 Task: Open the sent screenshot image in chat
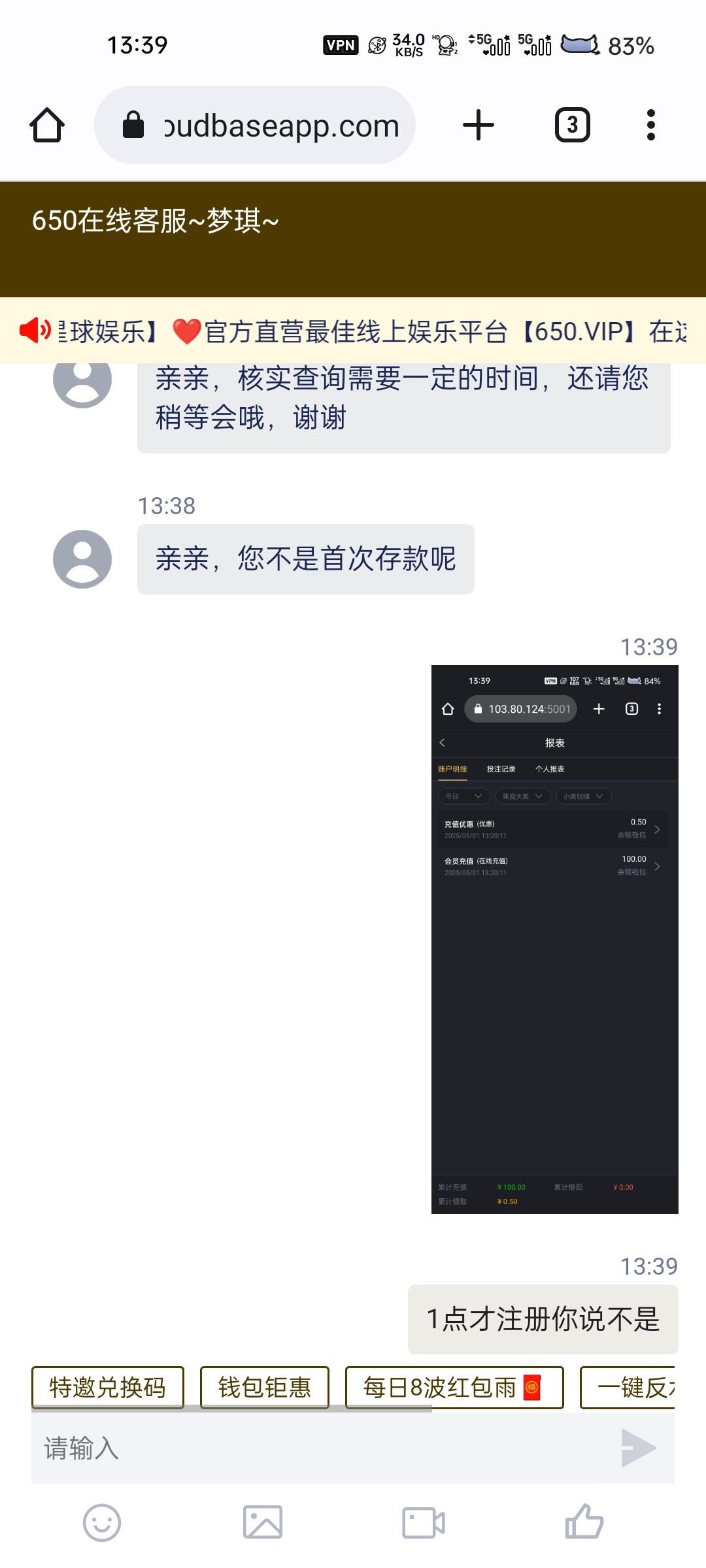[555, 939]
